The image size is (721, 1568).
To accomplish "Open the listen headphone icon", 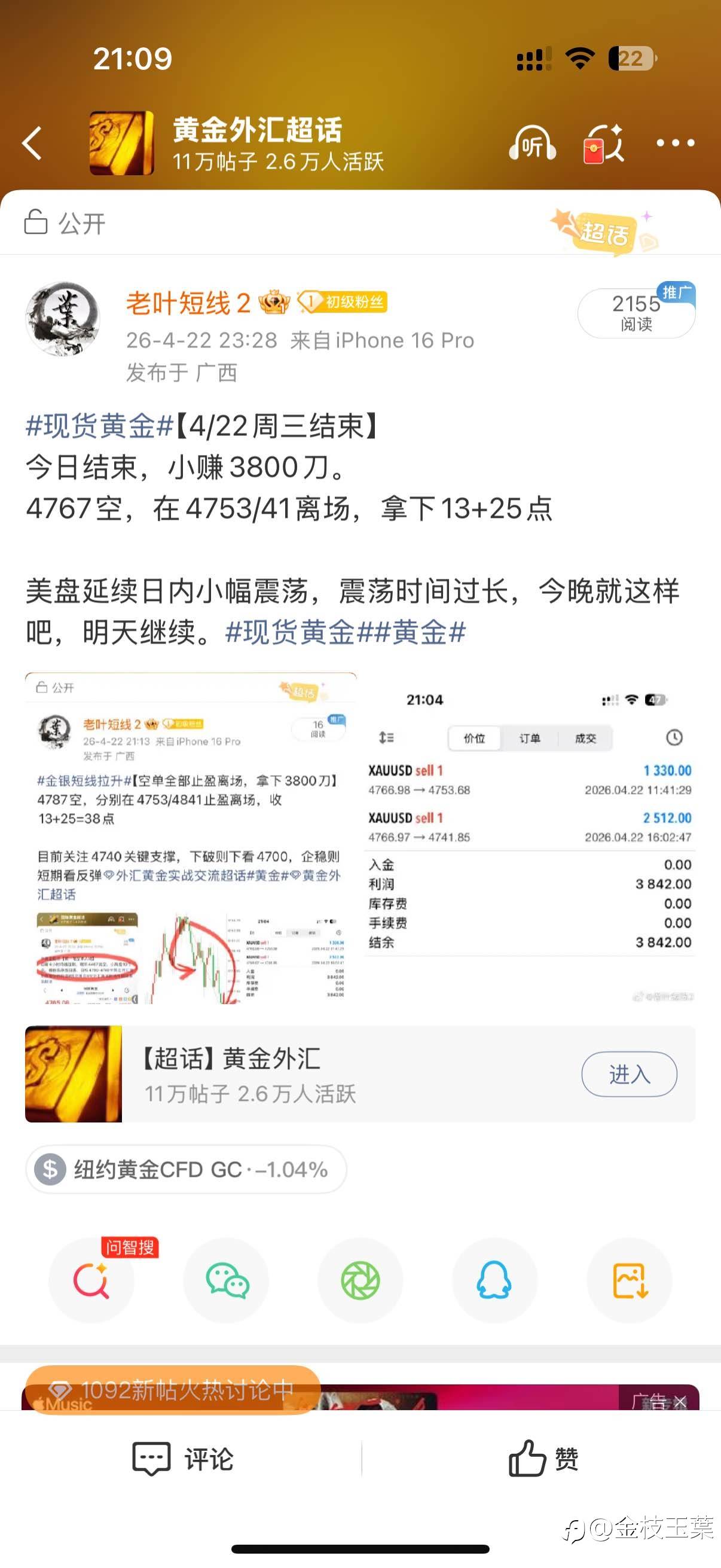I will (x=533, y=144).
